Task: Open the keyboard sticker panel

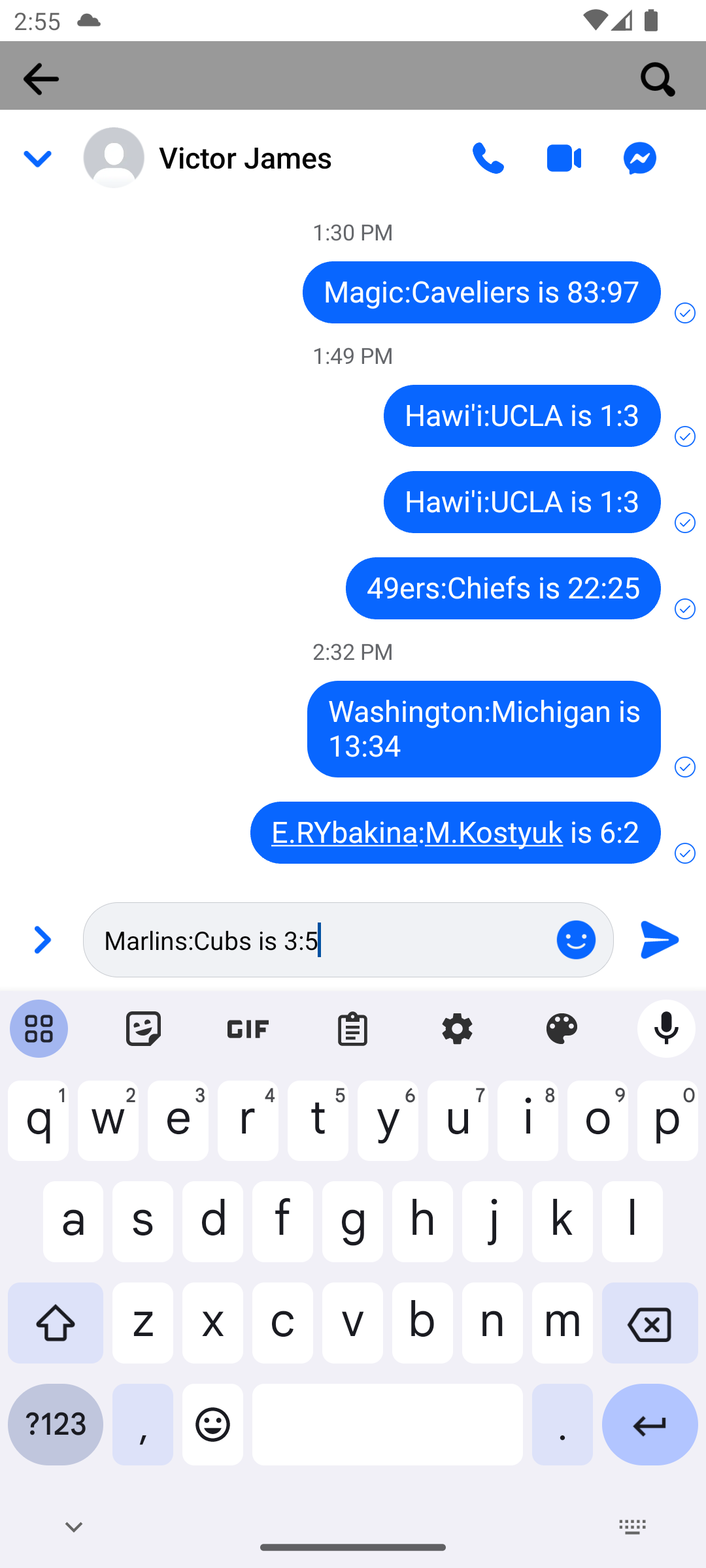Action: pyautogui.click(x=143, y=1029)
